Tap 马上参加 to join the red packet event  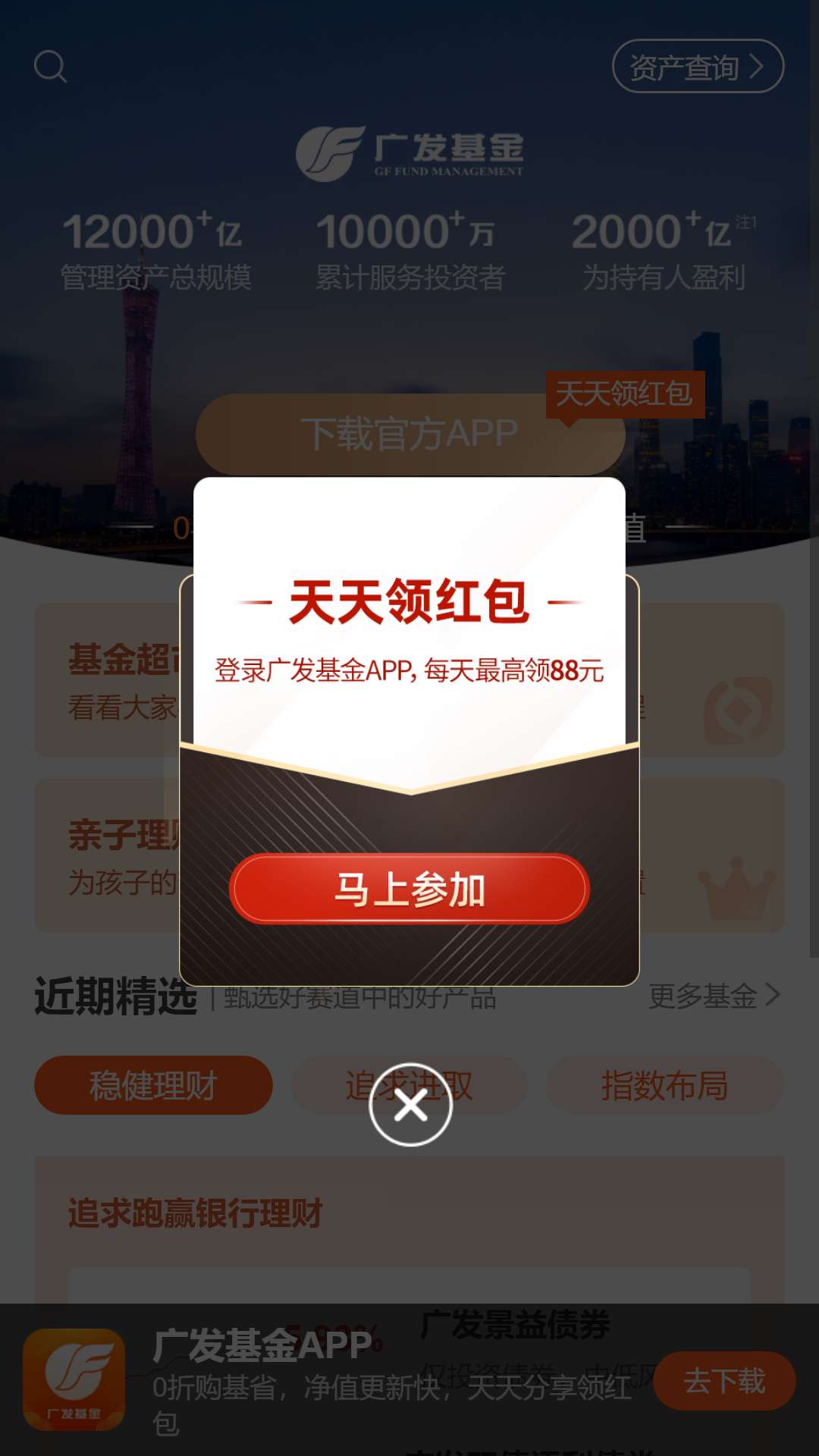[409, 889]
